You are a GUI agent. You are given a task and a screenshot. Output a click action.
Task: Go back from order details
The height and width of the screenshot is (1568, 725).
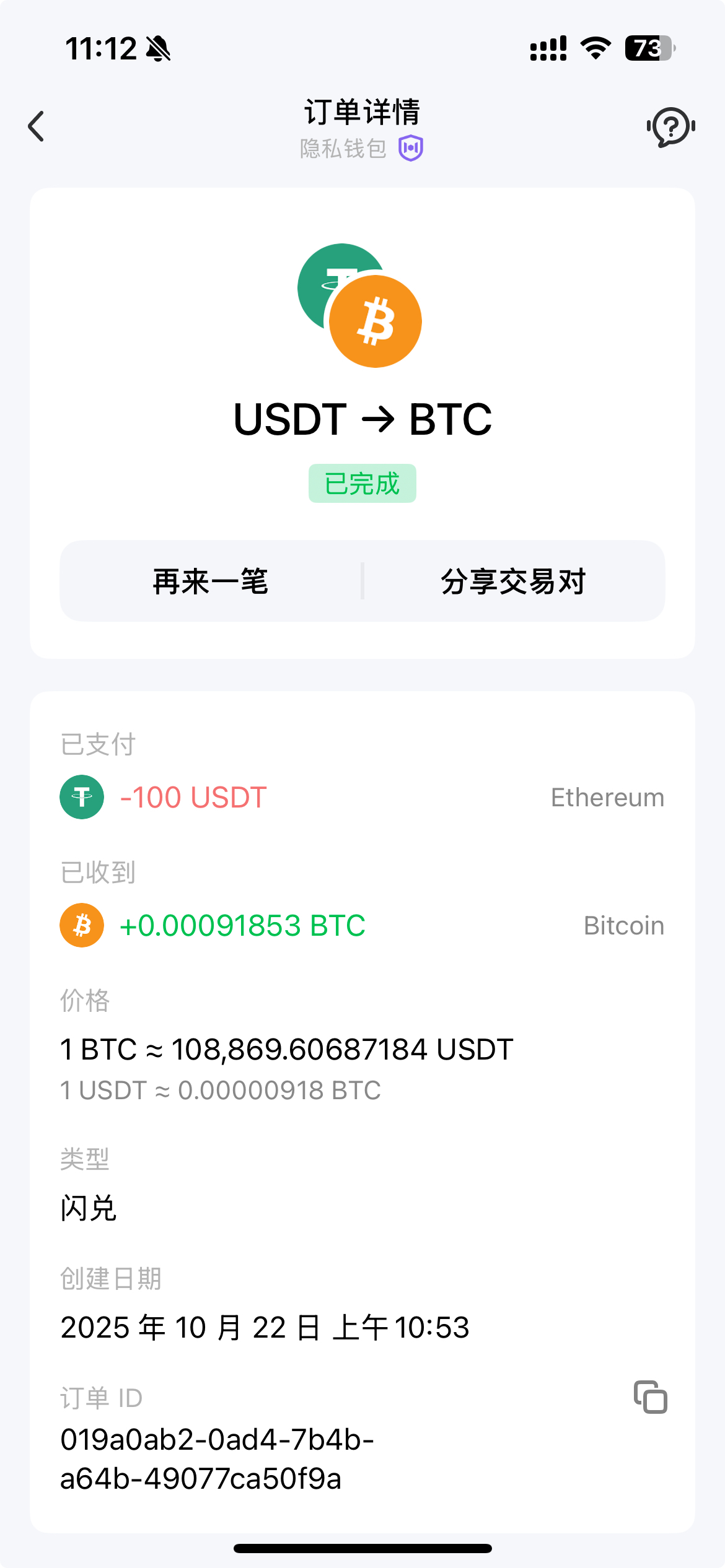click(x=37, y=126)
